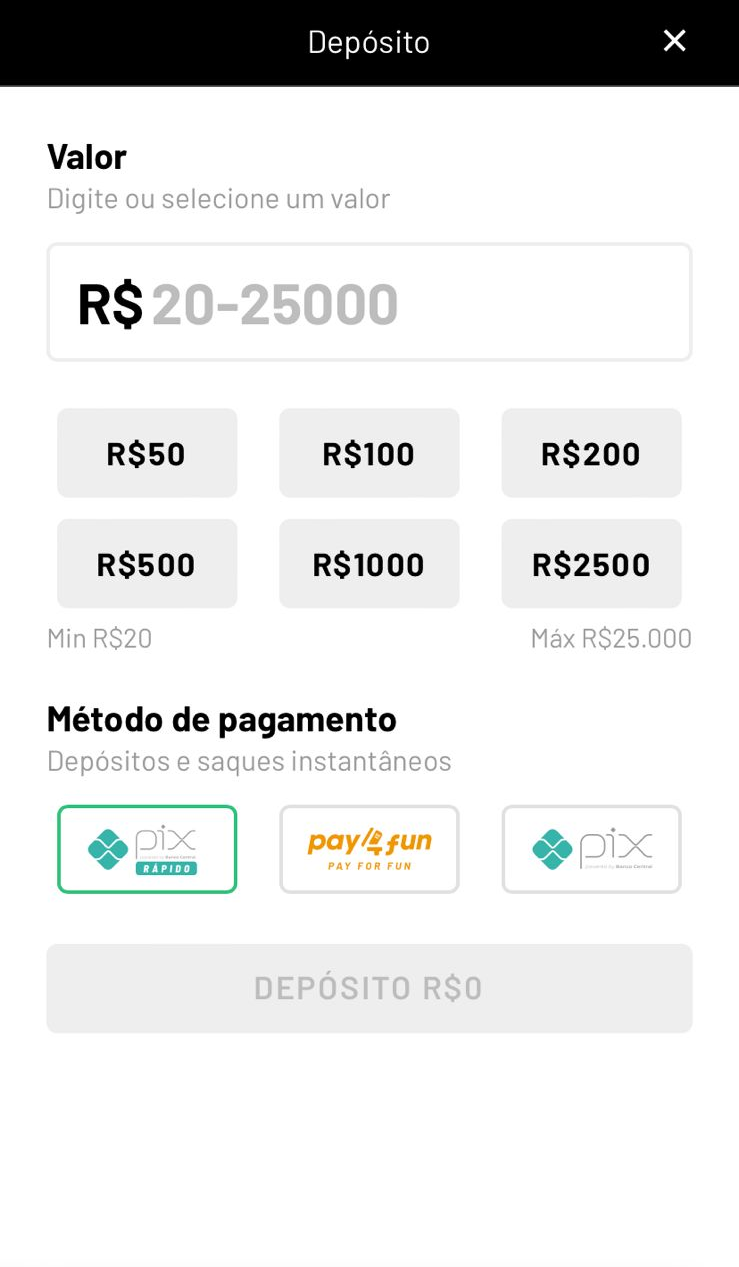Pick the R$1000 amount chip
This screenshot has height=1267, width=739.
369,563
